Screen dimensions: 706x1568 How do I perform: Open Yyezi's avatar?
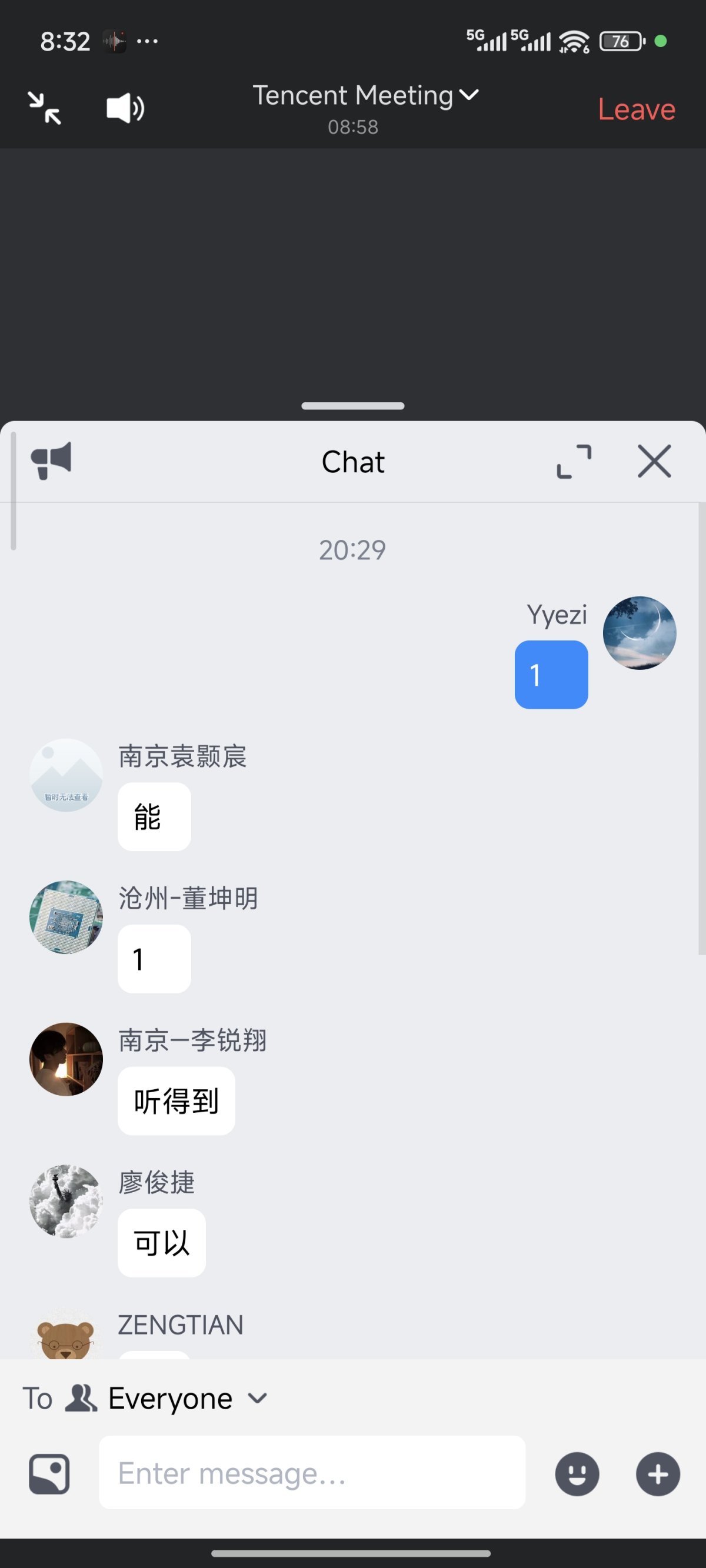(639, 633)
